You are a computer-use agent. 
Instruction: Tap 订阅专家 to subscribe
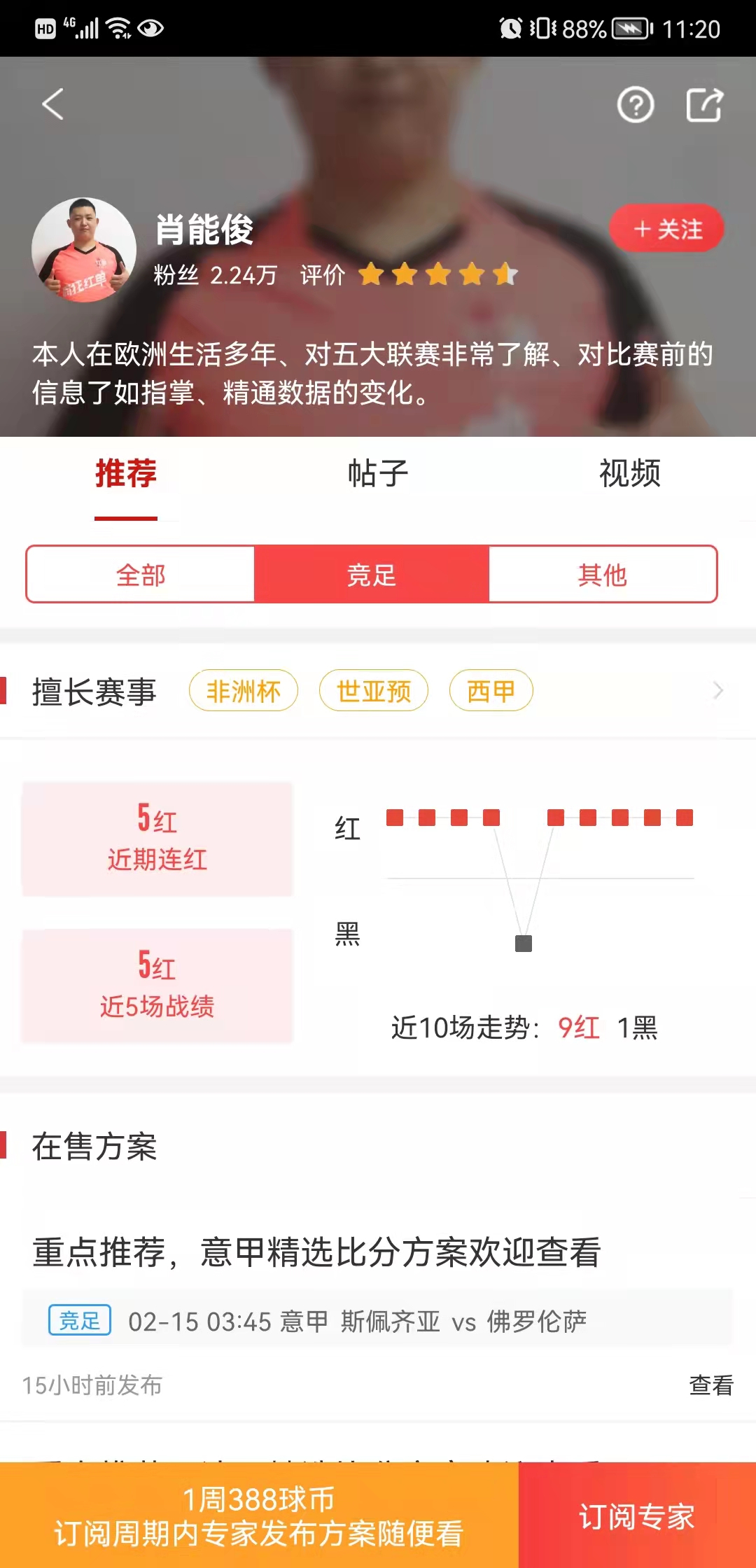(x=636, y=1516)
